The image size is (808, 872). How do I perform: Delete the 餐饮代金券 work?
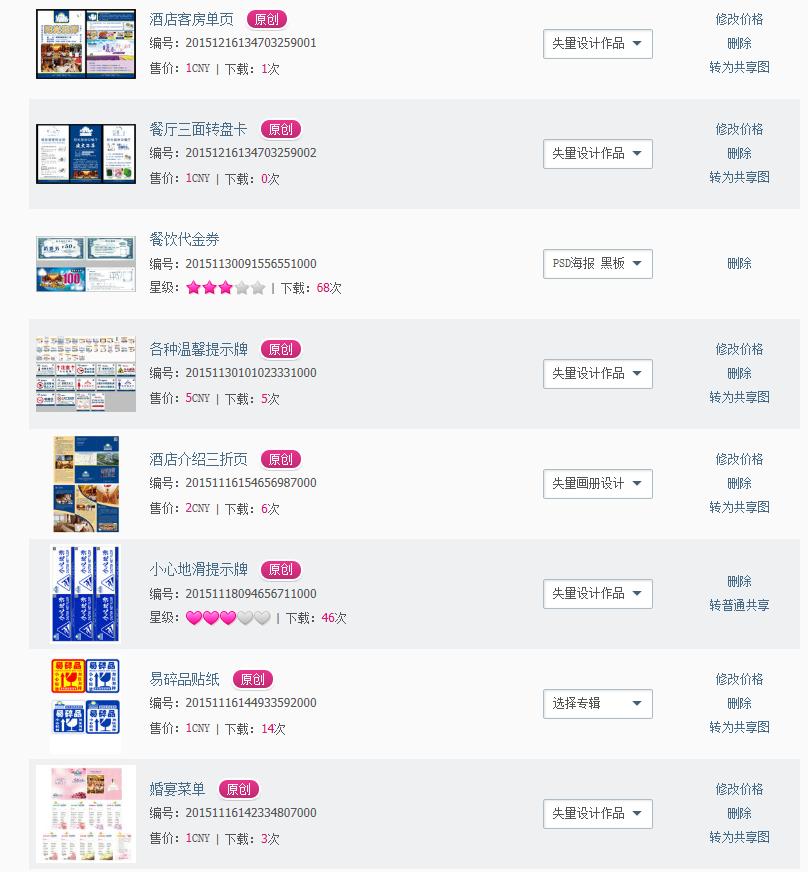(x=739, y=263)
